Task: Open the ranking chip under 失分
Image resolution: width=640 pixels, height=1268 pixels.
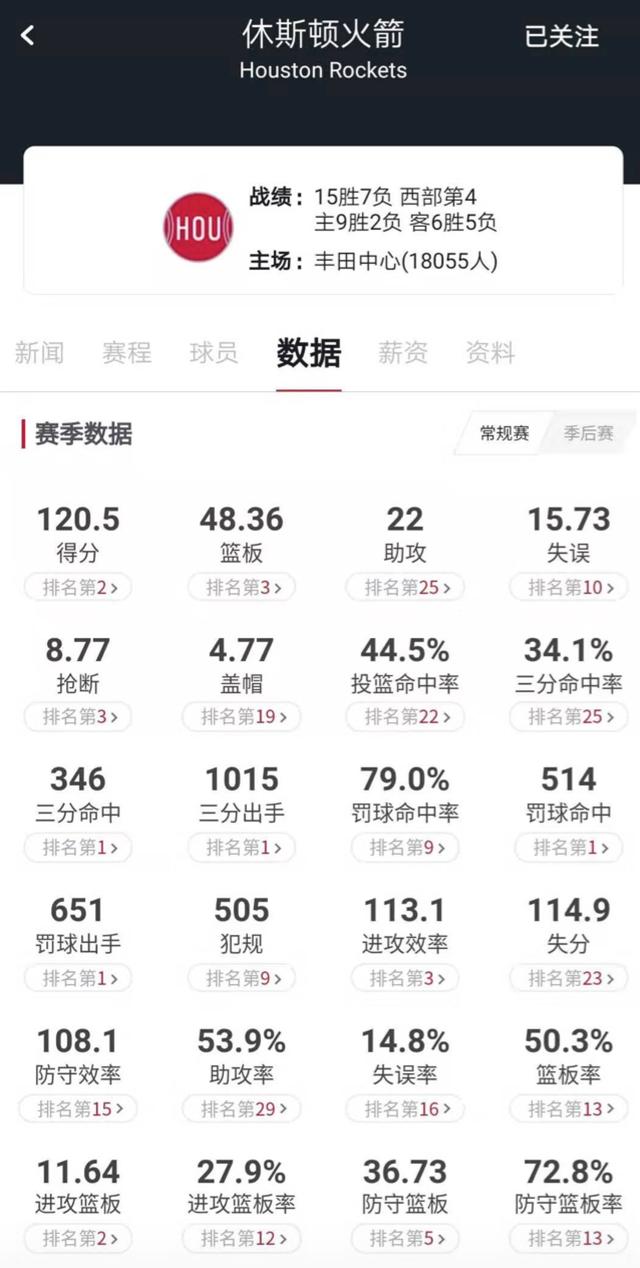Action: pyautogui.click(x=568, y=978)
